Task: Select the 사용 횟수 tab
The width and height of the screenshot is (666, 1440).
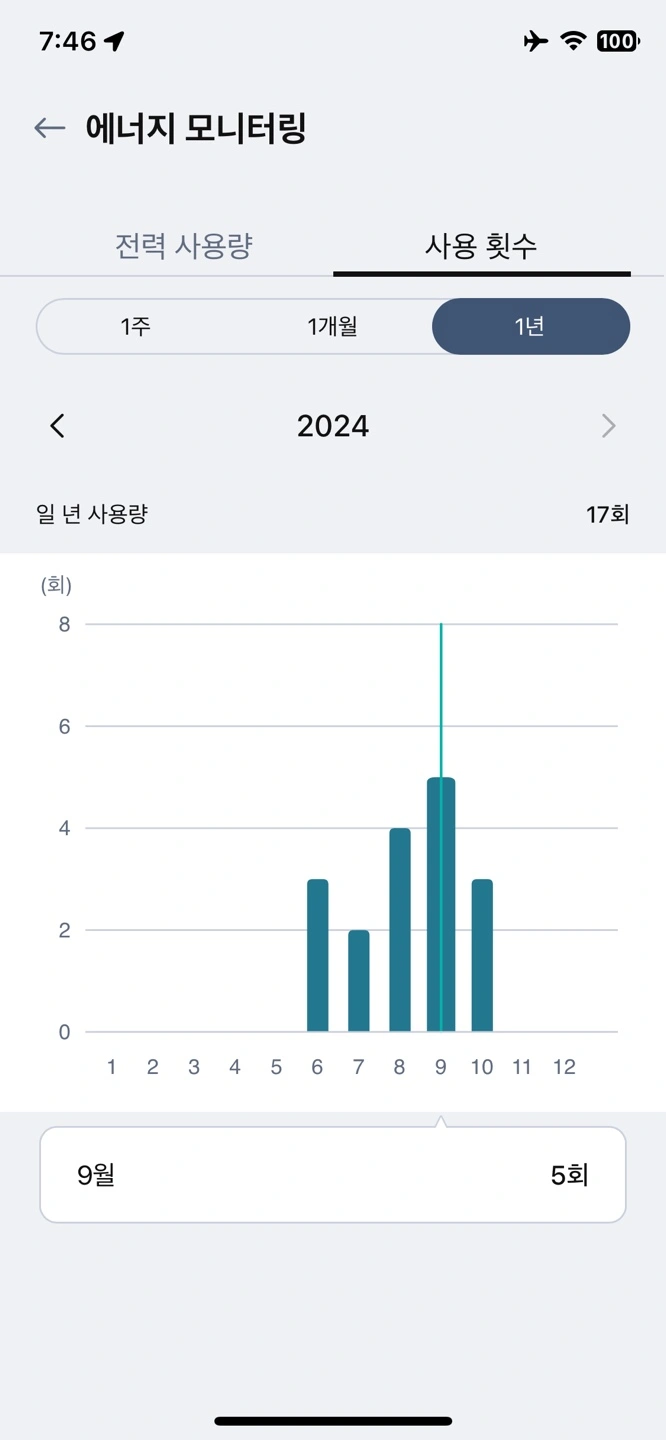Action: 481,245
